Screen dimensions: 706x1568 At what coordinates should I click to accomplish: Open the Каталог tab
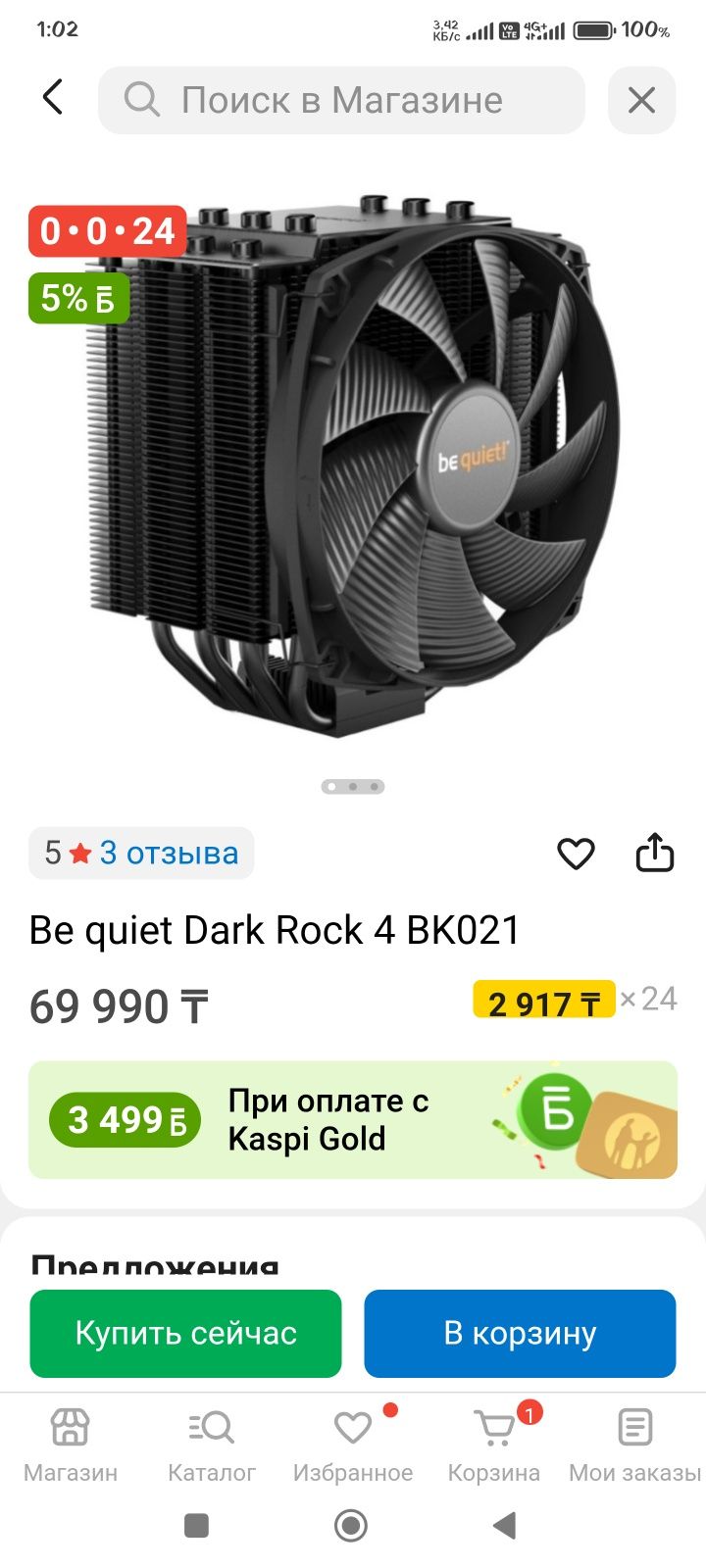coord(212,1445)
